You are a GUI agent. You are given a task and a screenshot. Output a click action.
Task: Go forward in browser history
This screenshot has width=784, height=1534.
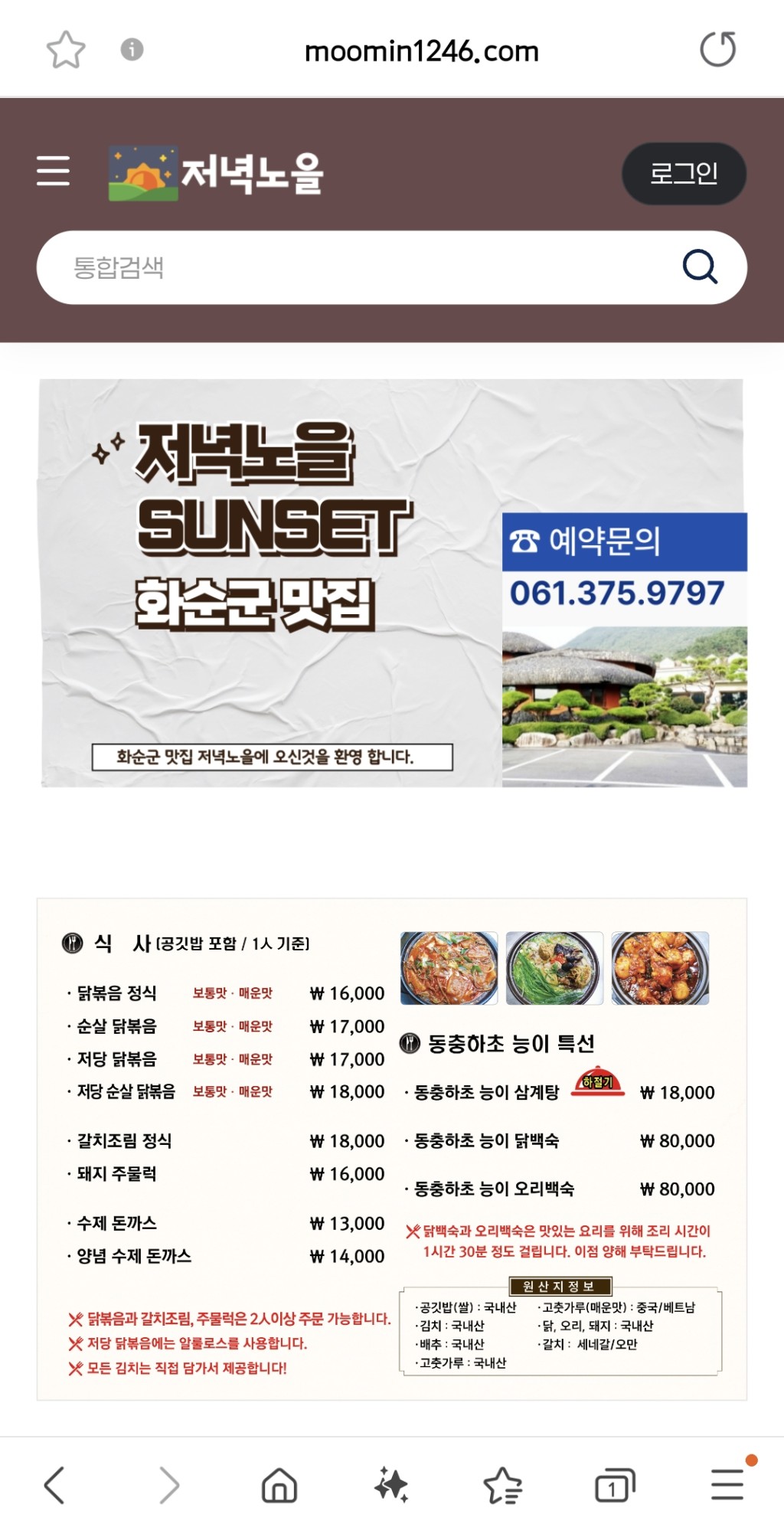pos(168,1485)
